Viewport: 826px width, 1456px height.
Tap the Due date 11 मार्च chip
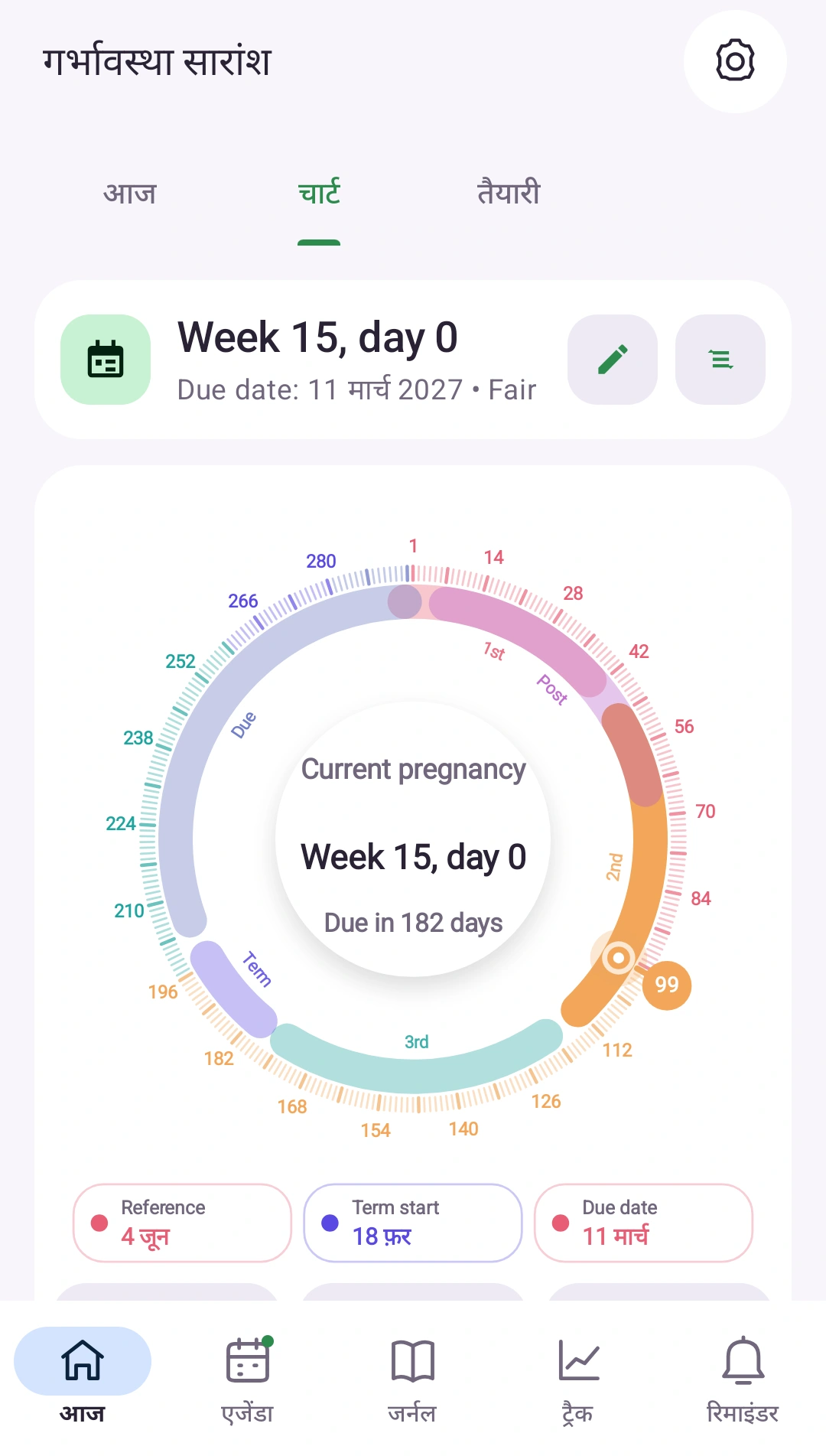click(643, 1223)
